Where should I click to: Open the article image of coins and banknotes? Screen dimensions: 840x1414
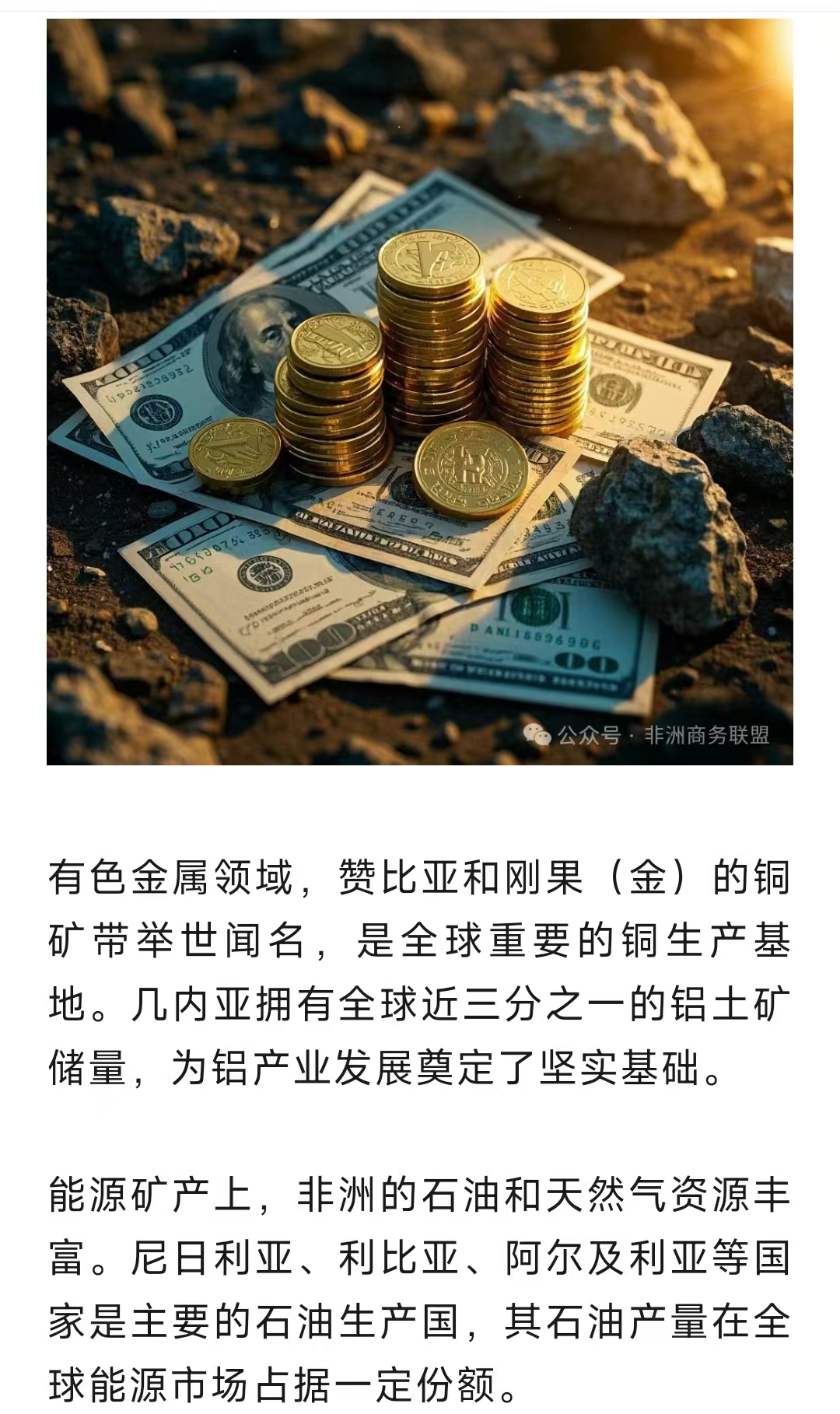coord(420,391)
